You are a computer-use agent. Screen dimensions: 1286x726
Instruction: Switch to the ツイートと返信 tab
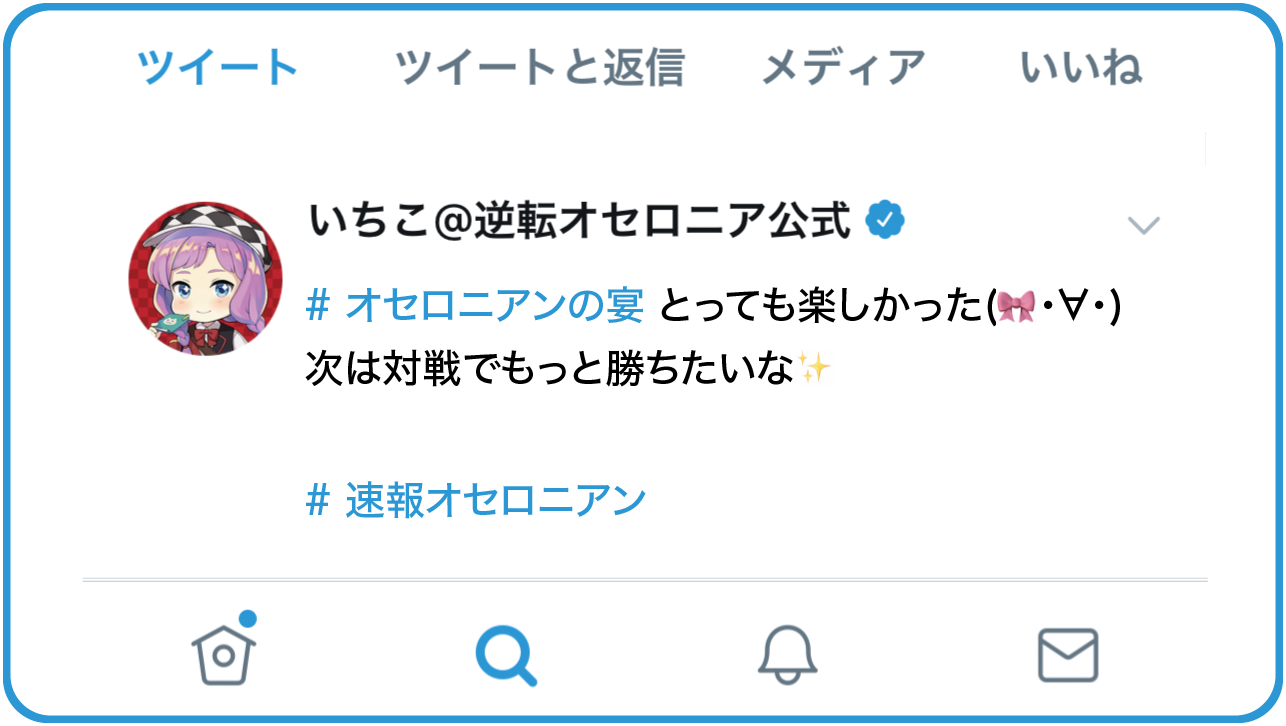click(x=539, y=68)
